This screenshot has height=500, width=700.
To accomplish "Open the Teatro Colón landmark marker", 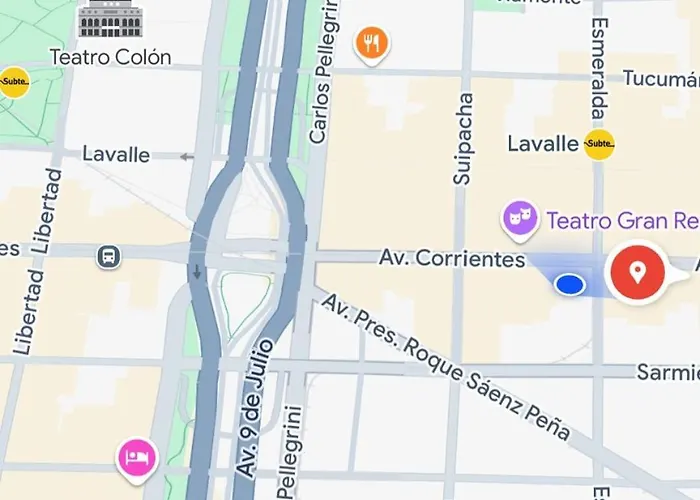I will point(110,20).
